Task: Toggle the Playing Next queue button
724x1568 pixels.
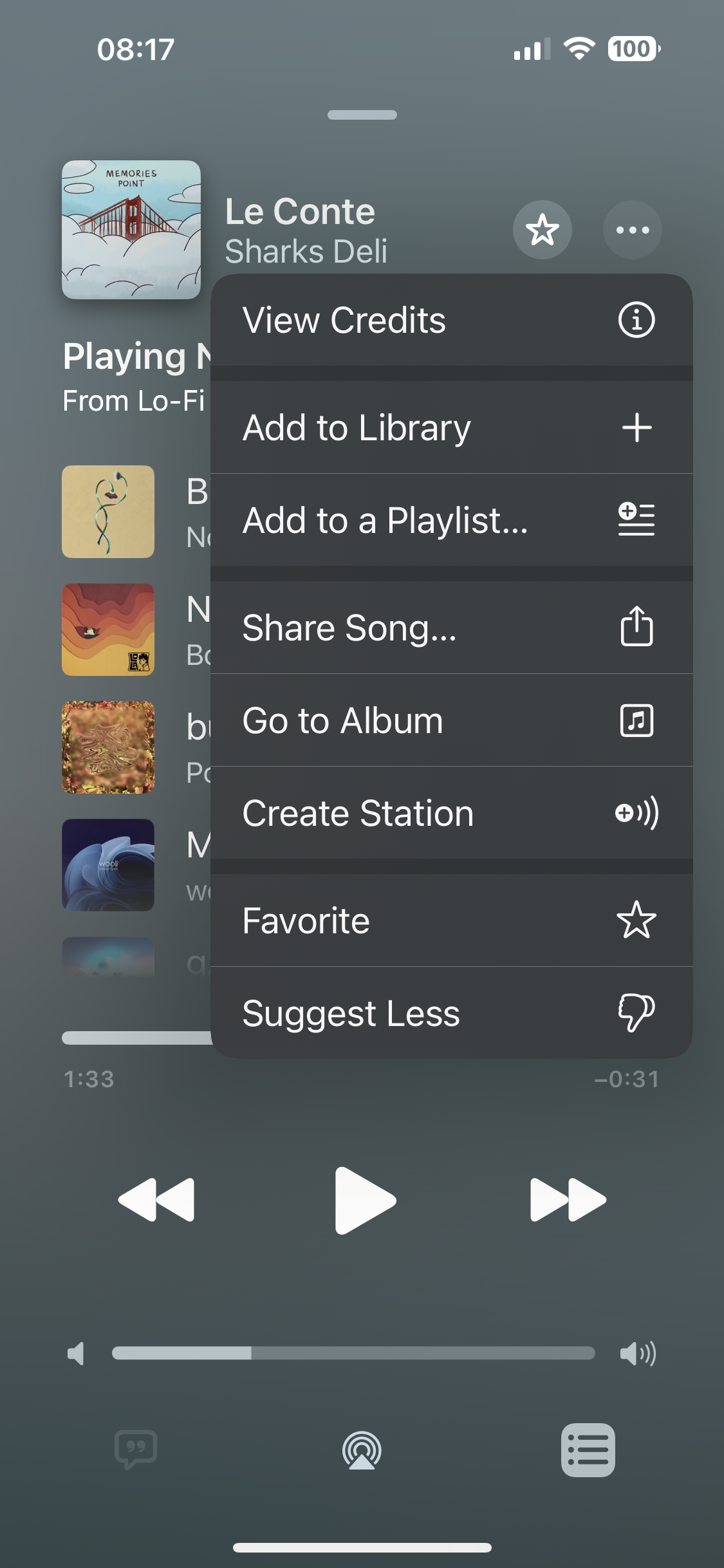Action: click(x=588, y=1450)
